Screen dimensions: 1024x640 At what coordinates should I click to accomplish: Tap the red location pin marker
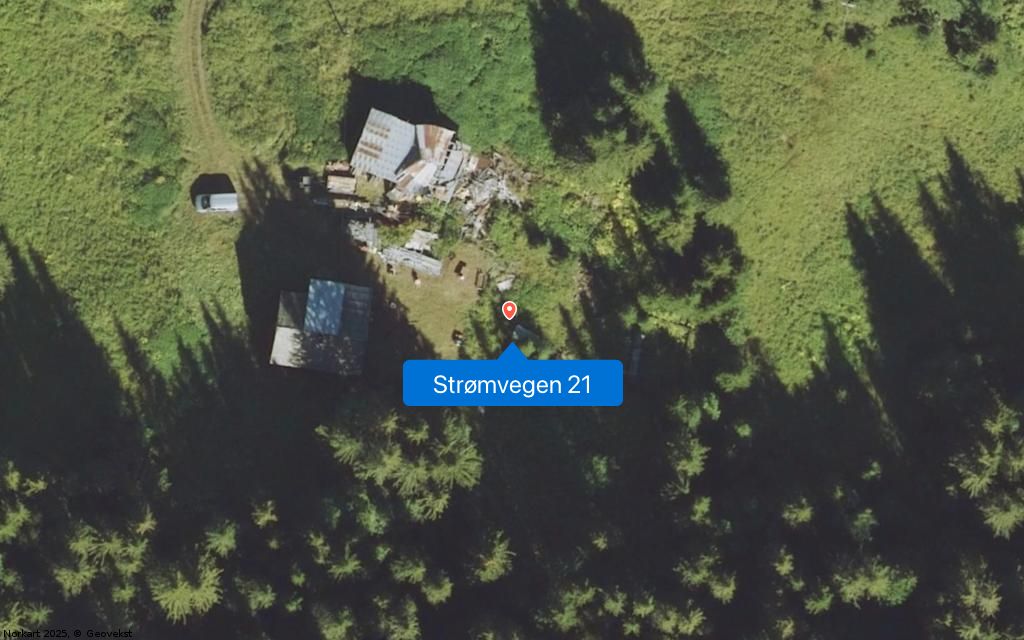tap(509, 310)
